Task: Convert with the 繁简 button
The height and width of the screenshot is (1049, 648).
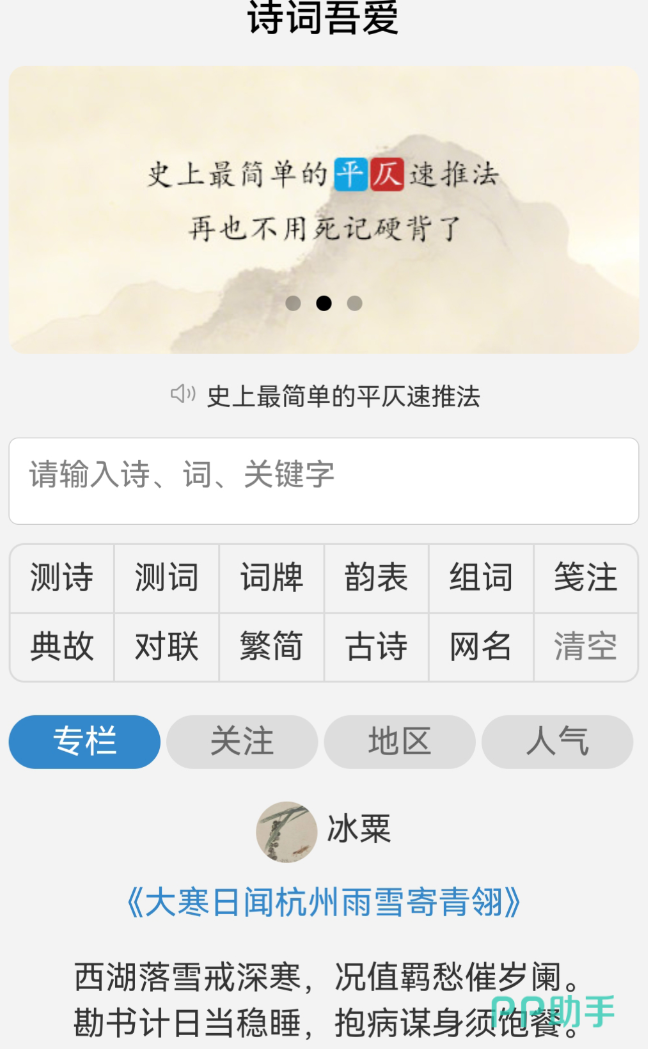Action: point(272,647)
